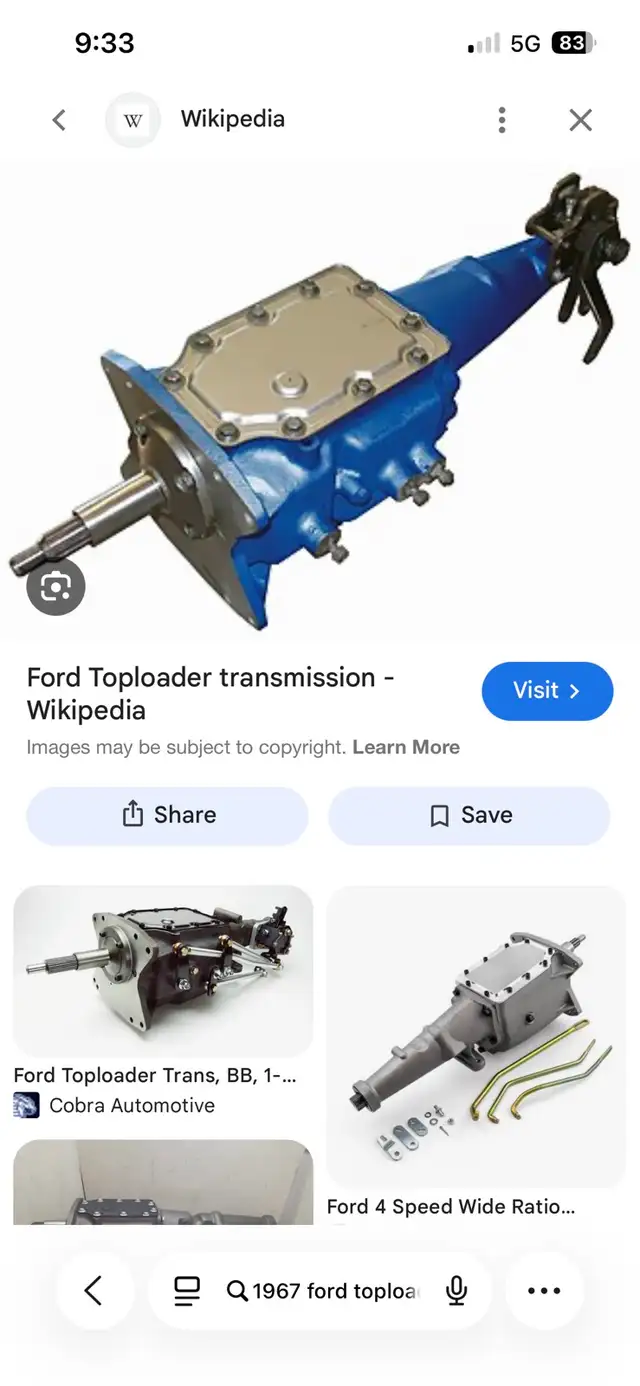Save this image to collections

(469, 815)
